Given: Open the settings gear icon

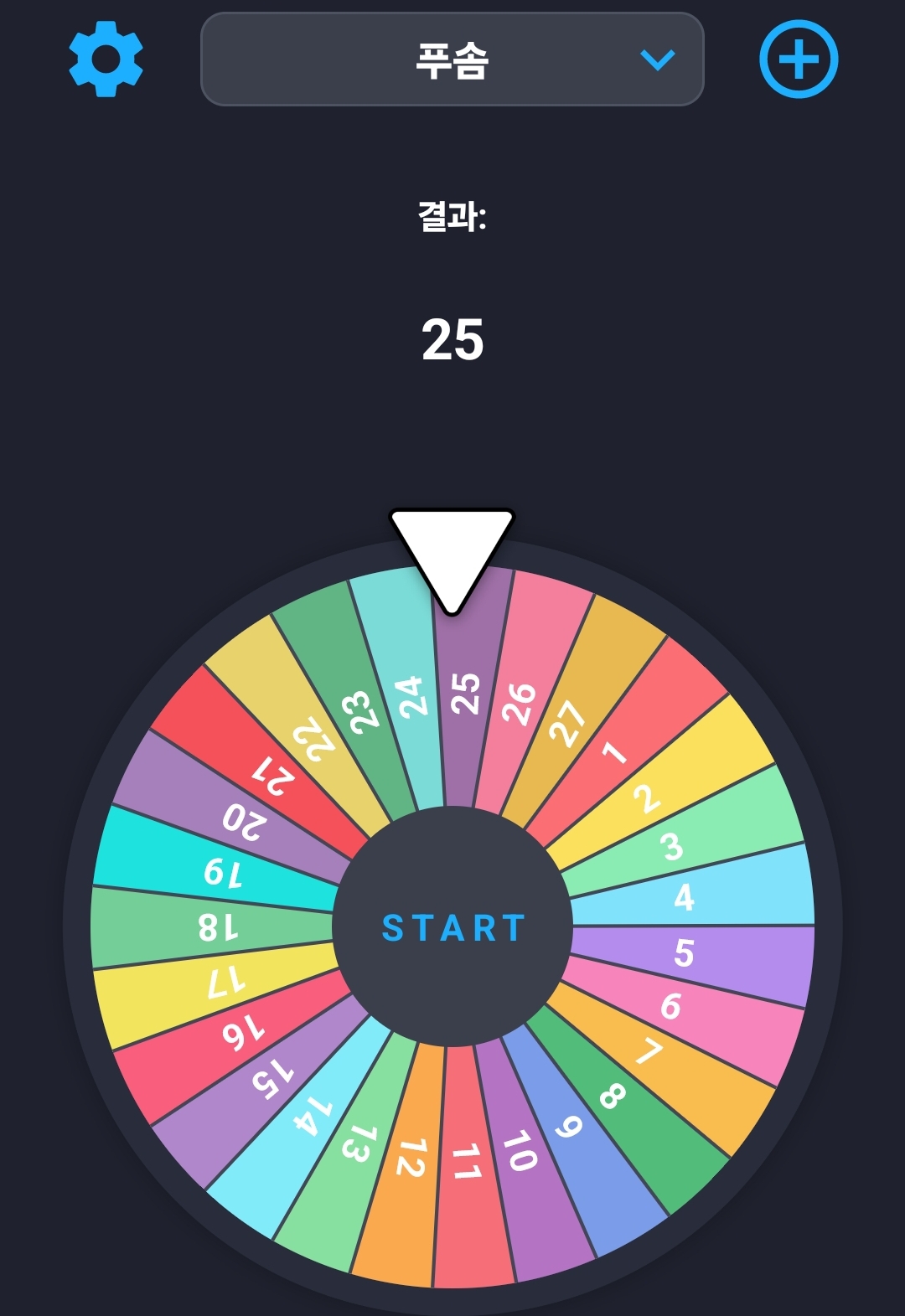Looking at the screenshot, I should (x=106, y=59).
